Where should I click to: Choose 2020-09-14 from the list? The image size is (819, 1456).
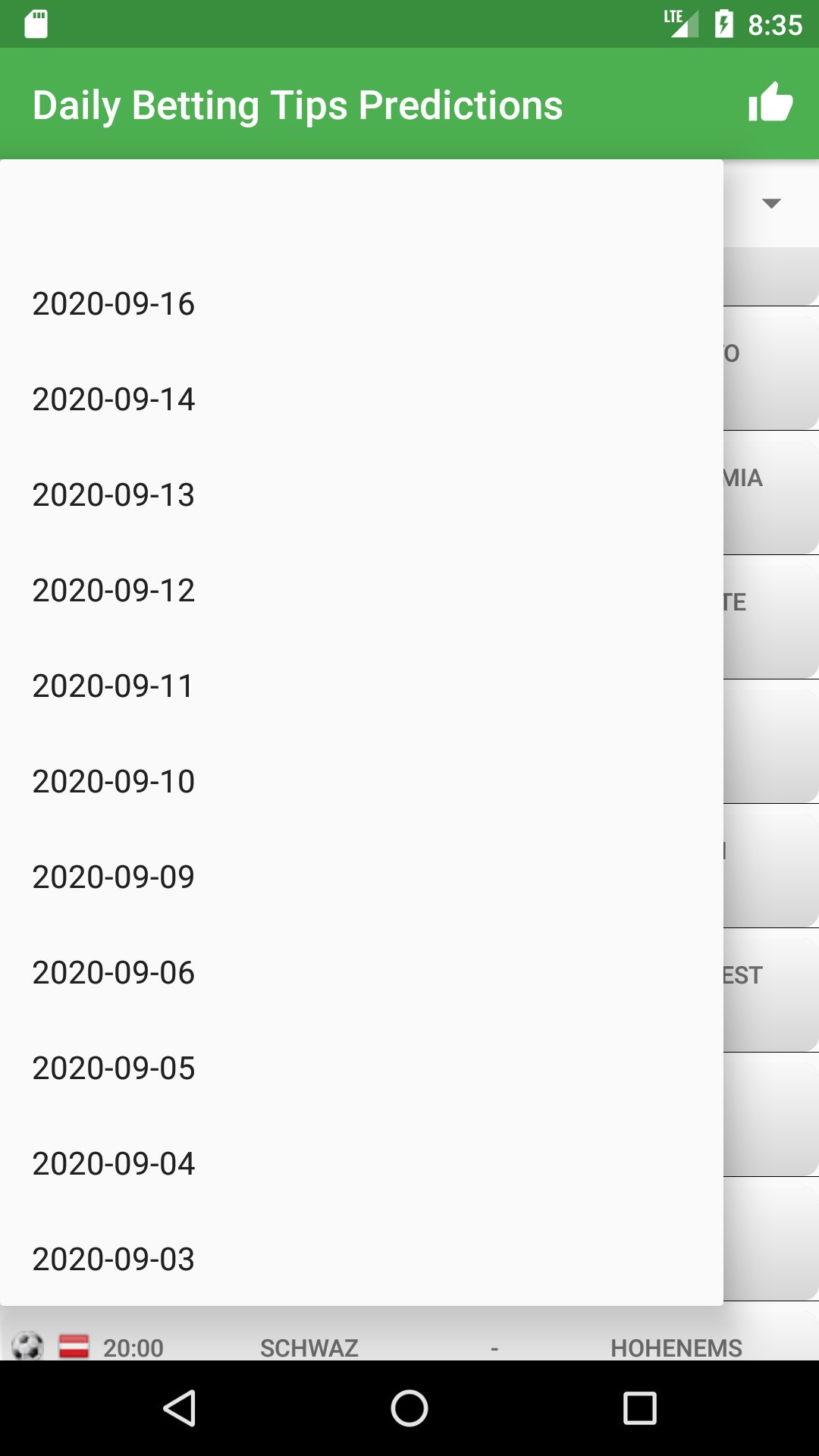[x=362, y=399]
